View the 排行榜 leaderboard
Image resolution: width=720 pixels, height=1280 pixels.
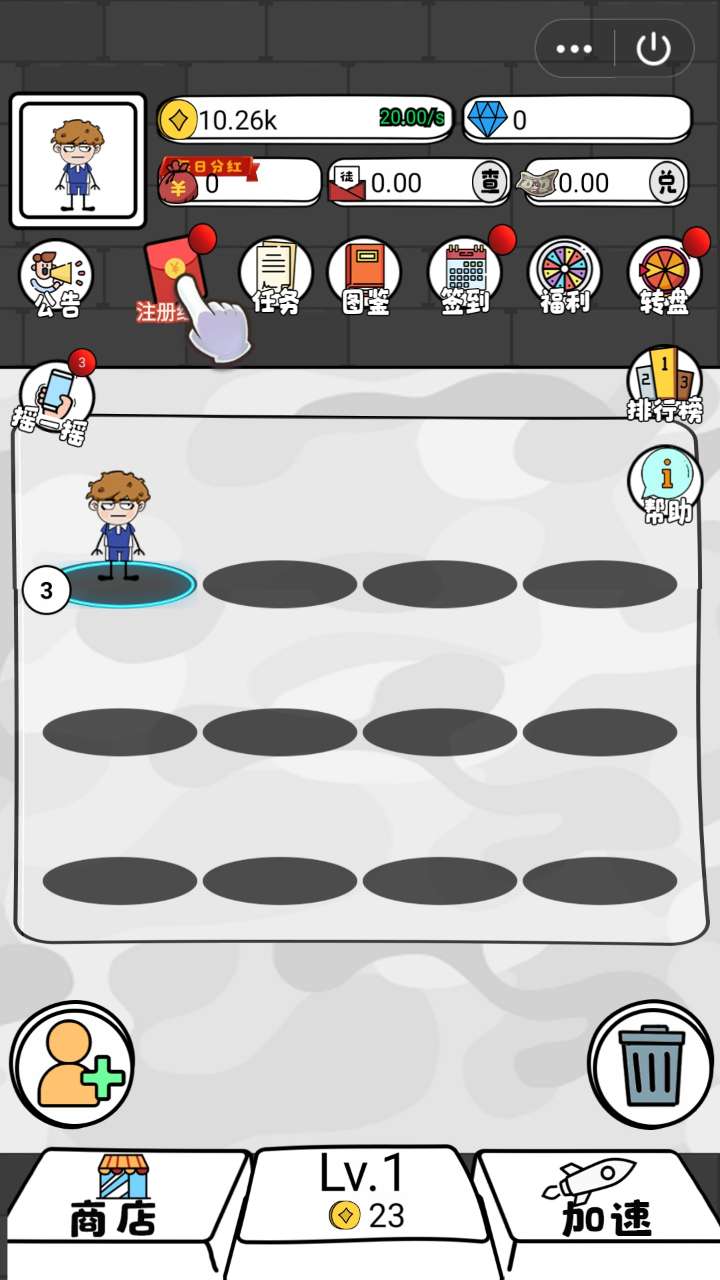(x=664, y=383)
